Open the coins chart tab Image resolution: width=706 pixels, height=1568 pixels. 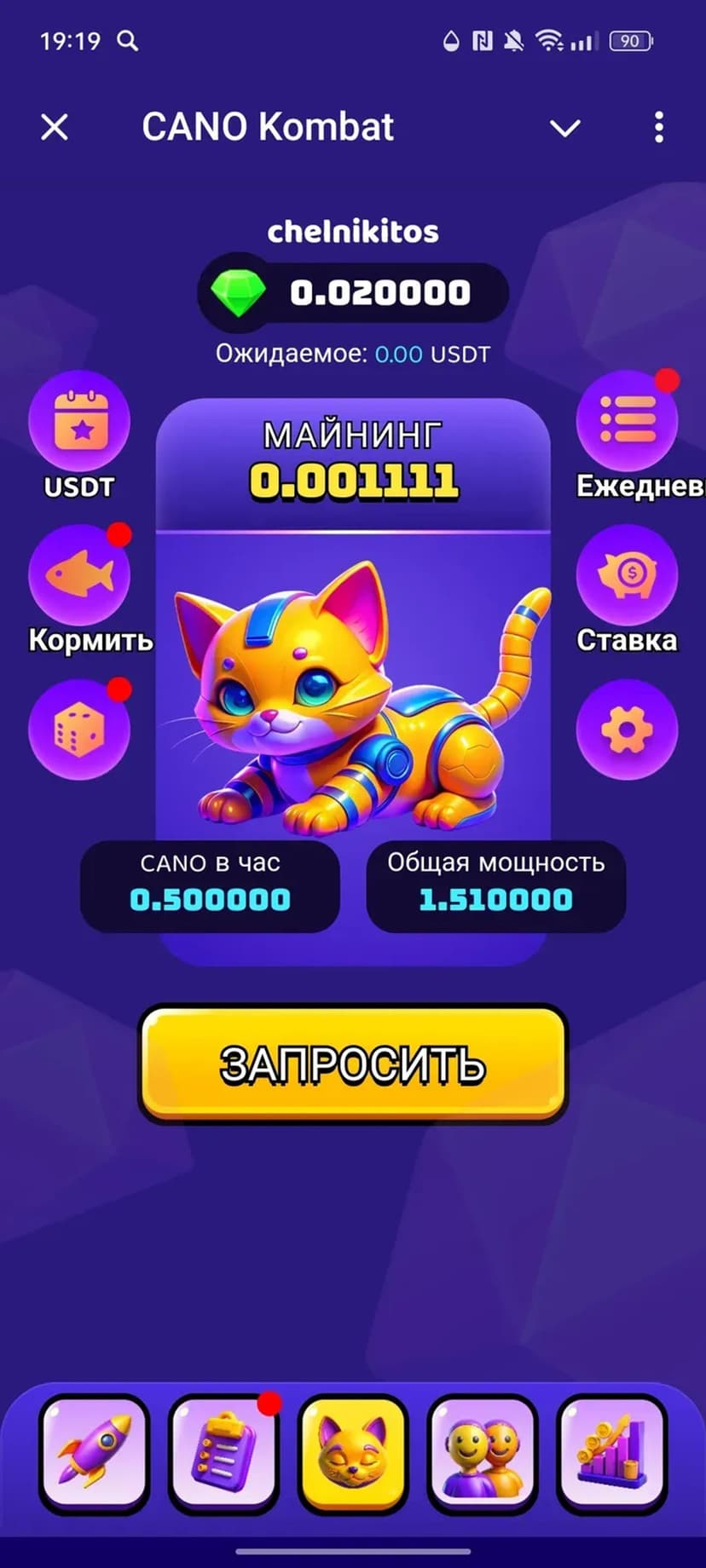[611, 1452]
